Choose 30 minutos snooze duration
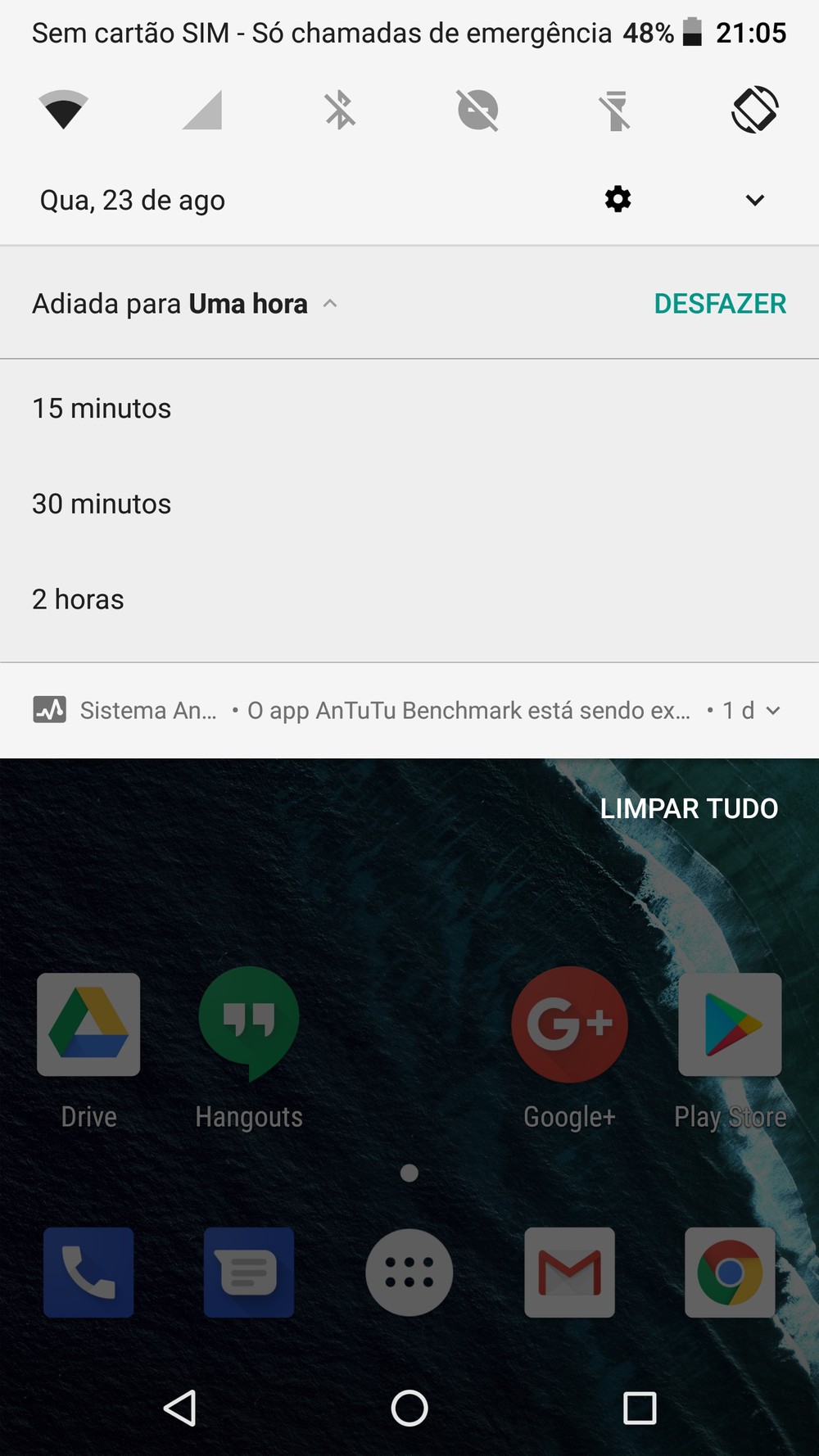819x1456 pixels. (x=409, y=504)
